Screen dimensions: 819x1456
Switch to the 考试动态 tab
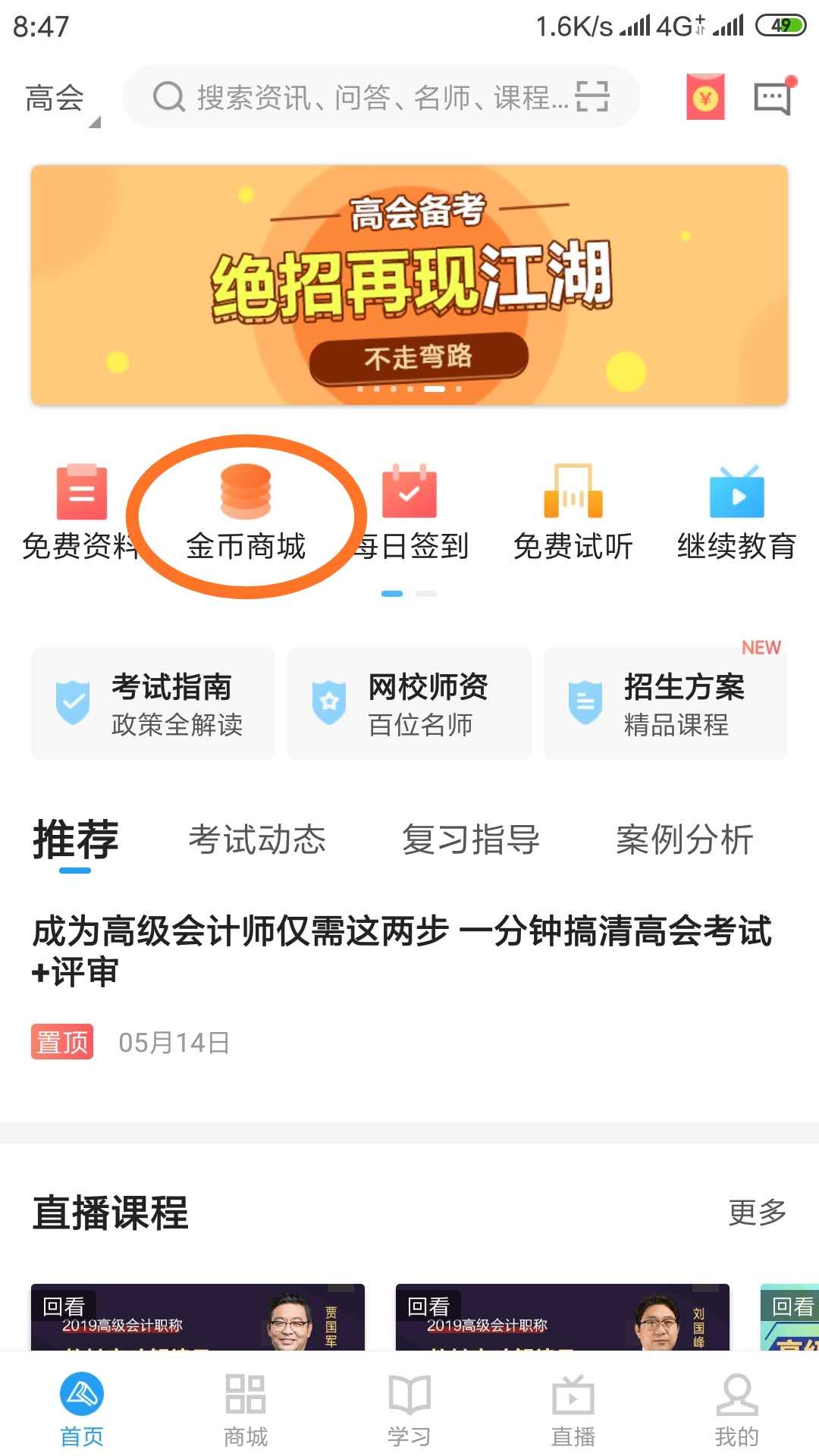257,839
